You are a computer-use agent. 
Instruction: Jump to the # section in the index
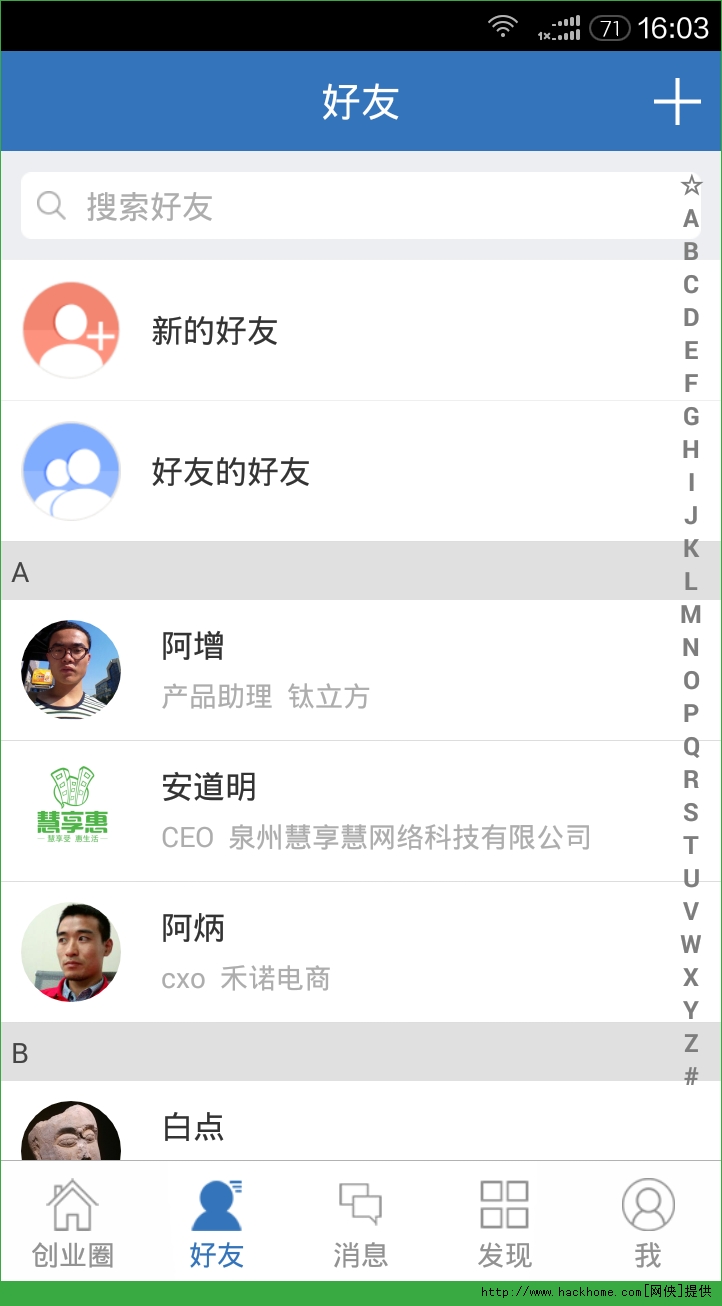(691, 1076)
